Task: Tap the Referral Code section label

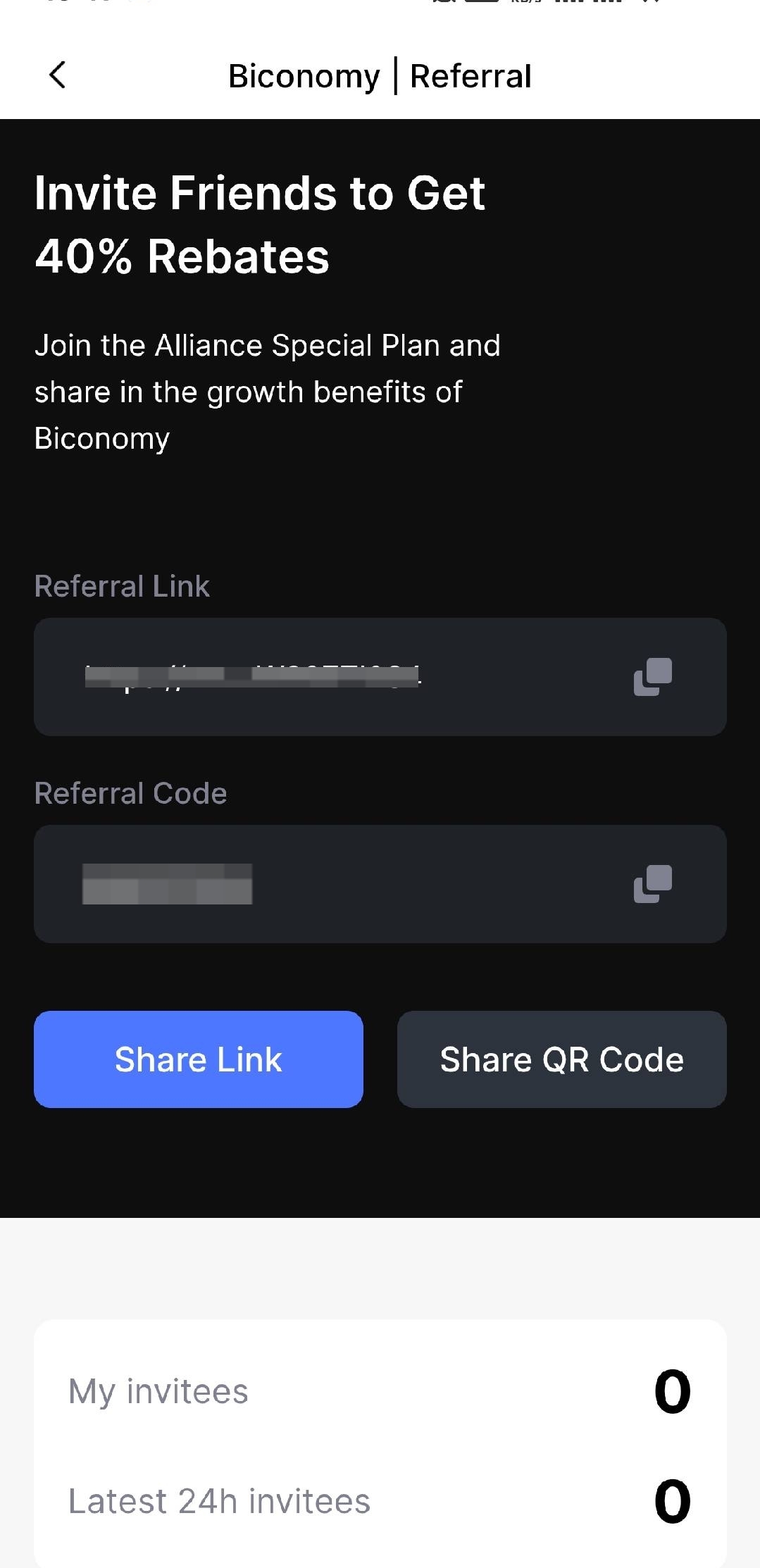Action: [130, 792]
